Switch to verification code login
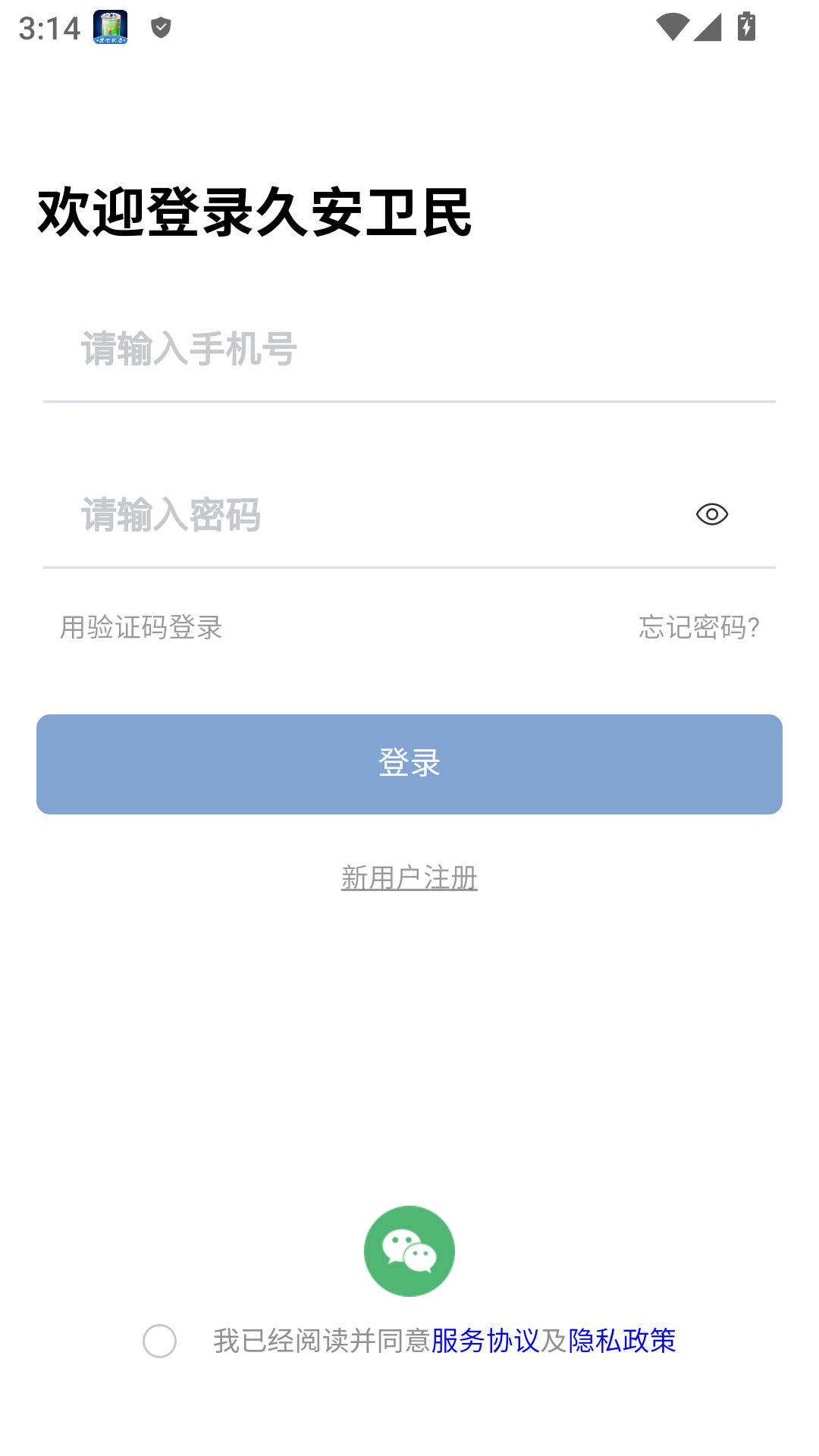This screenshot has height=1456, width=819. point(141,628)
